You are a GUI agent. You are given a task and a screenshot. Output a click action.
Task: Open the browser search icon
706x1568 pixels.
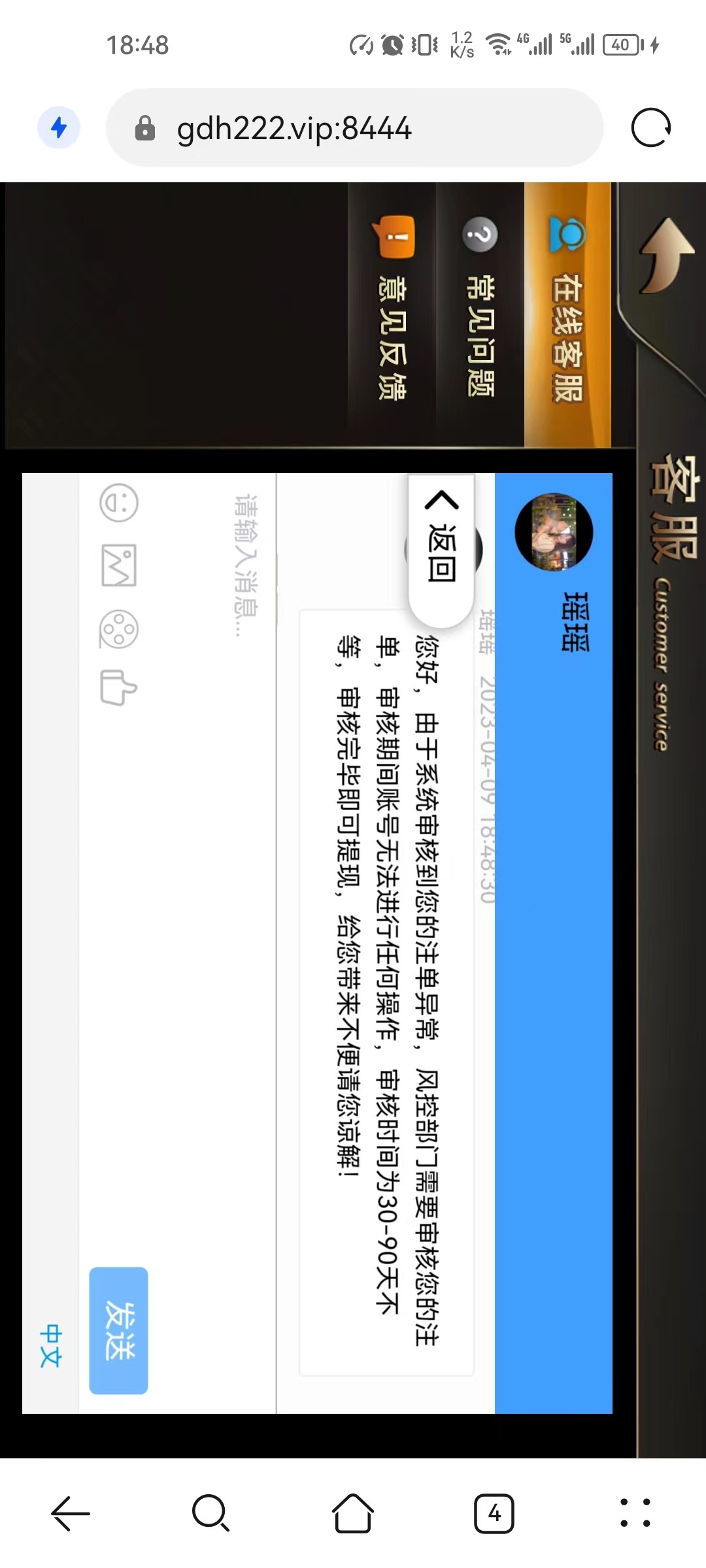(210, 1513)
